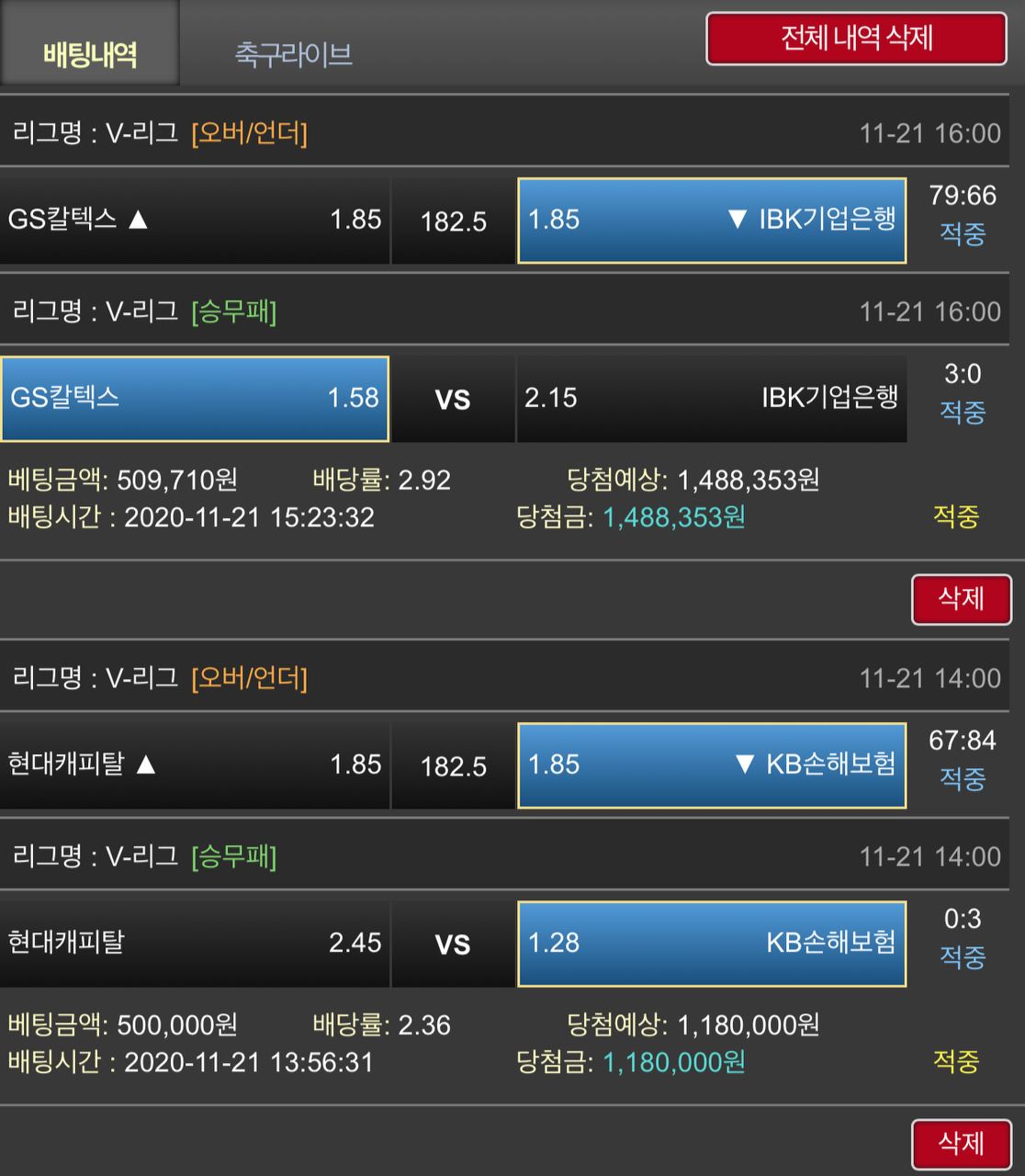Switch to the 배팅내역 tab
Image resolution: width=1025 pixels, height=1176 pixels.
[89, 54]
